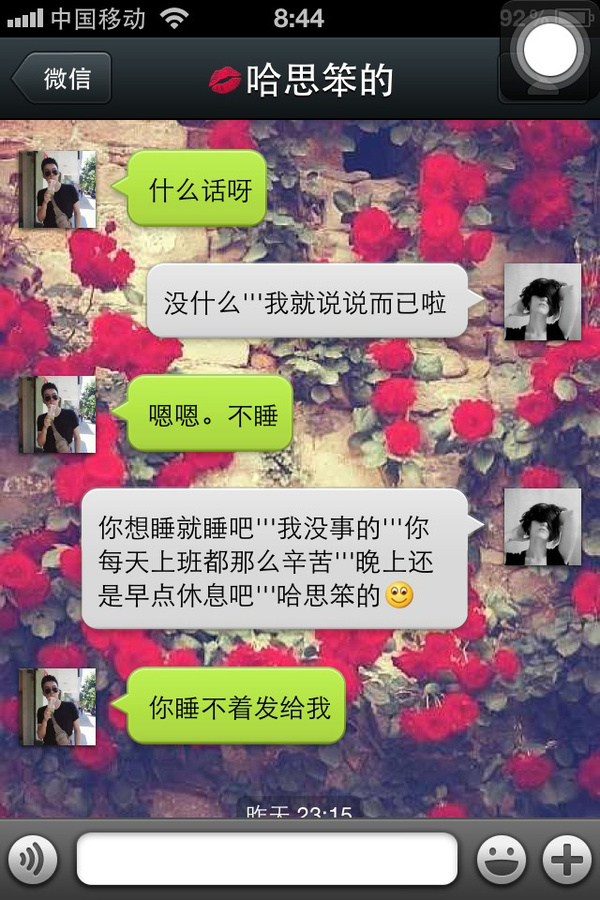Open avatar beside 你想睡就睡吧 message
The height and width of the screenshot is (900, 600).
coord(542,527)
